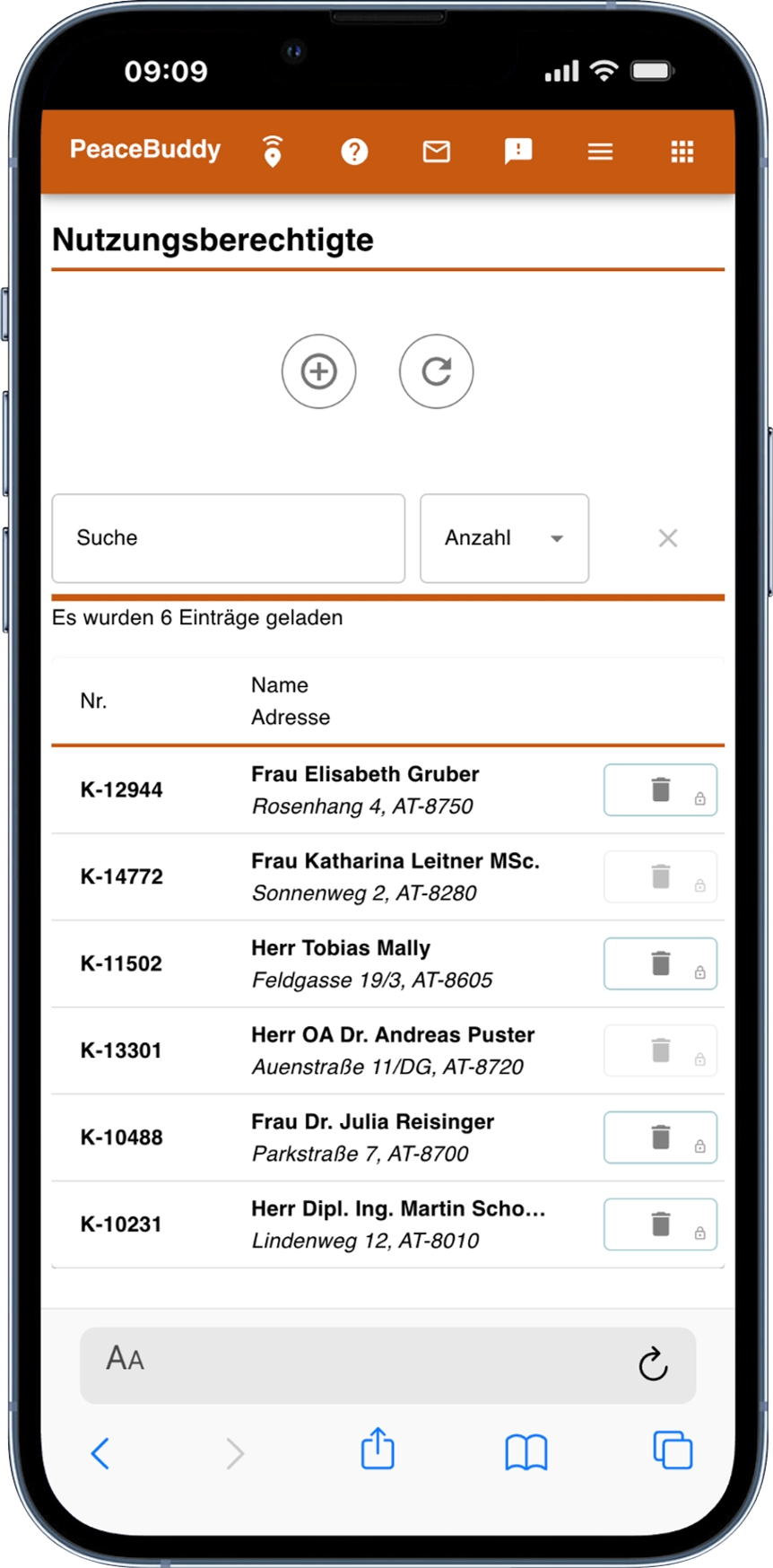Delete entry for Frau Dr. Julia Reisinger
773x1568 pixels.
click(x=660, y=1137)
